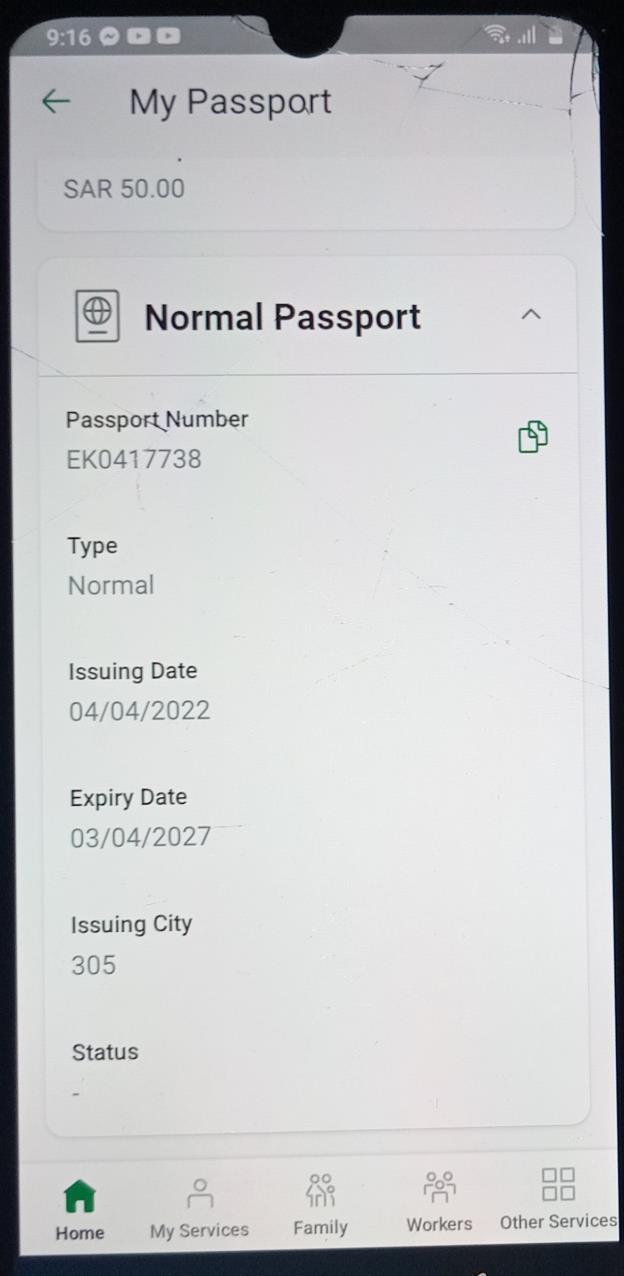The height and width of the screenshot is (1276, 624).
Task: Collapse the Normal Passport section
Action: [531, 315]
